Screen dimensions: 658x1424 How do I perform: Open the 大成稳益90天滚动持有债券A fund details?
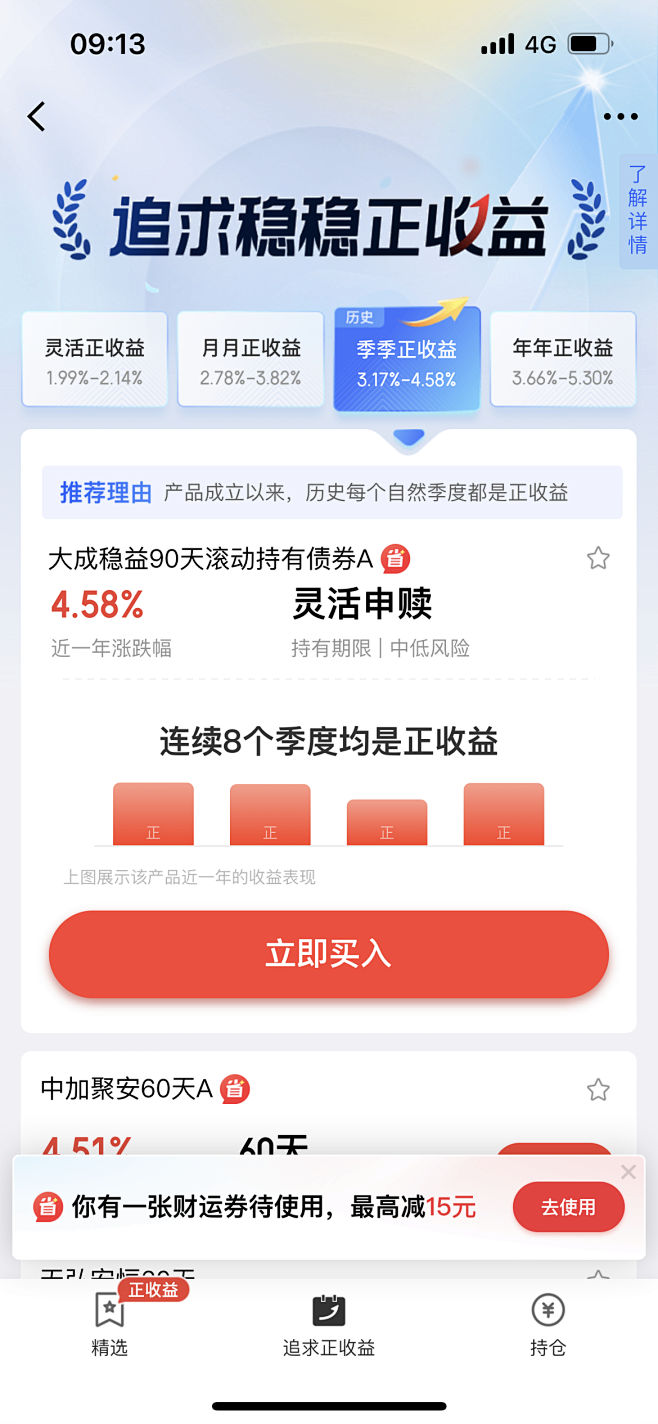tap(210, 559)
